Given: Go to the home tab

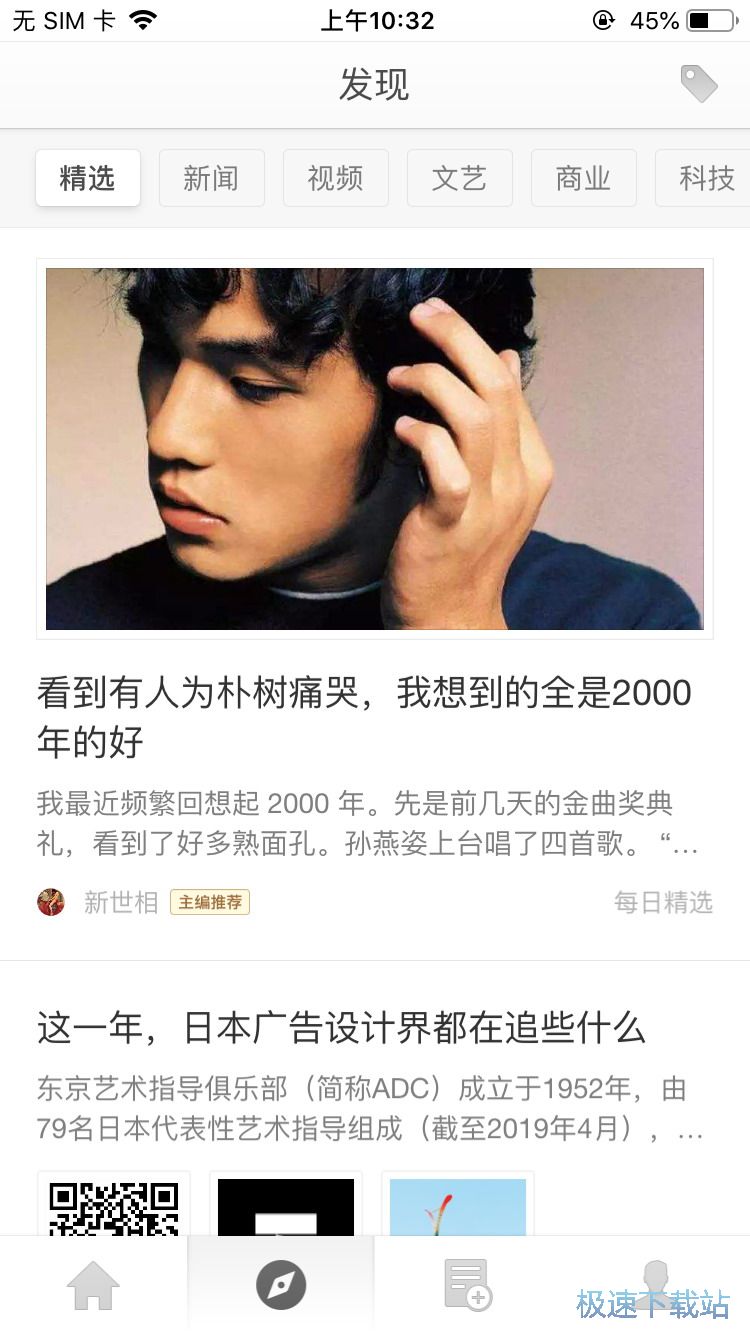Looking at the screenshot, I should (93, 1285).
